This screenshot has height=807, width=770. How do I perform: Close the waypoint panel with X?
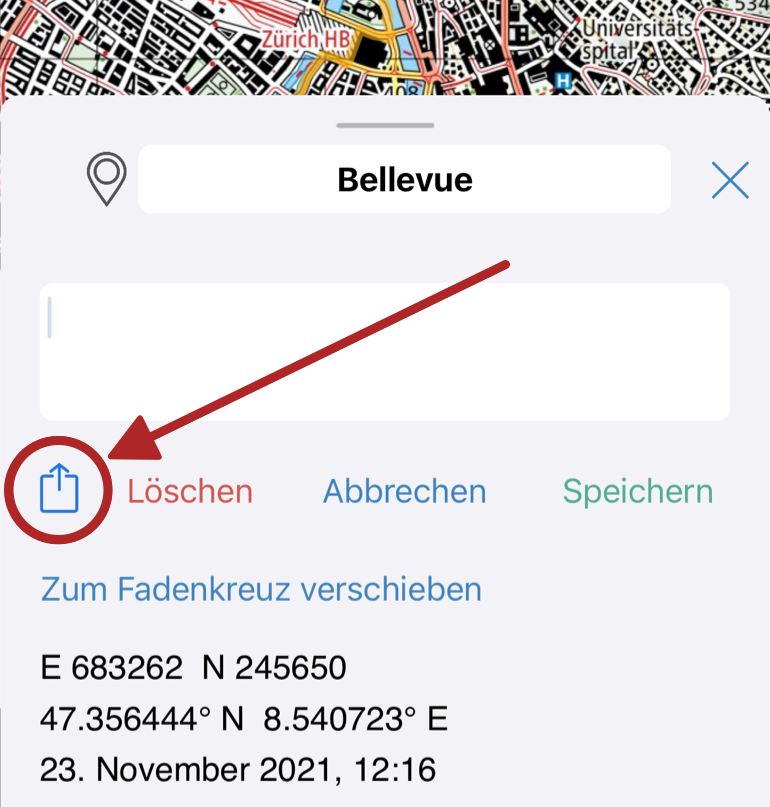tap(730, 181)
